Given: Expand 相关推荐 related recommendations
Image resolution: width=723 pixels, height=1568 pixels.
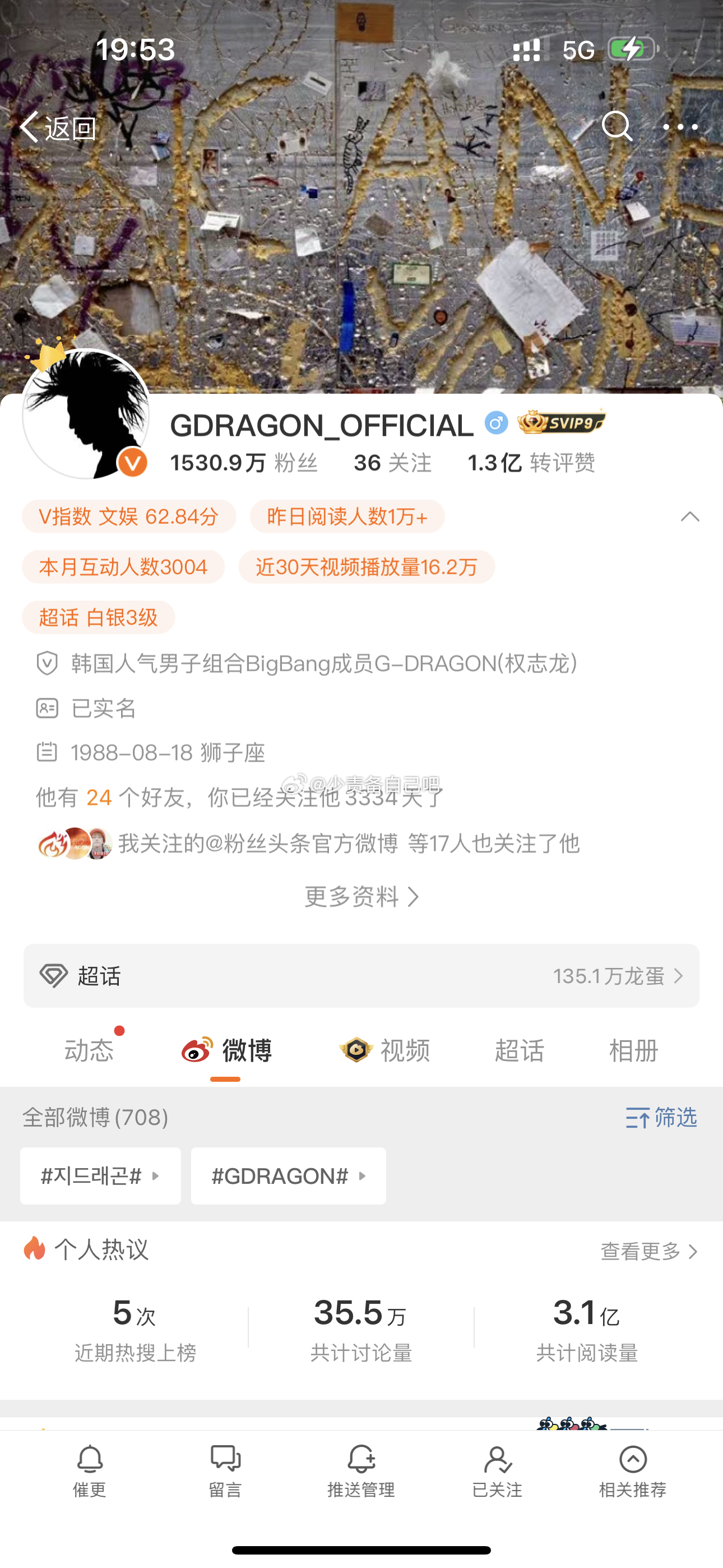Looking at the screenshot, I should [x=632, y=1470].
